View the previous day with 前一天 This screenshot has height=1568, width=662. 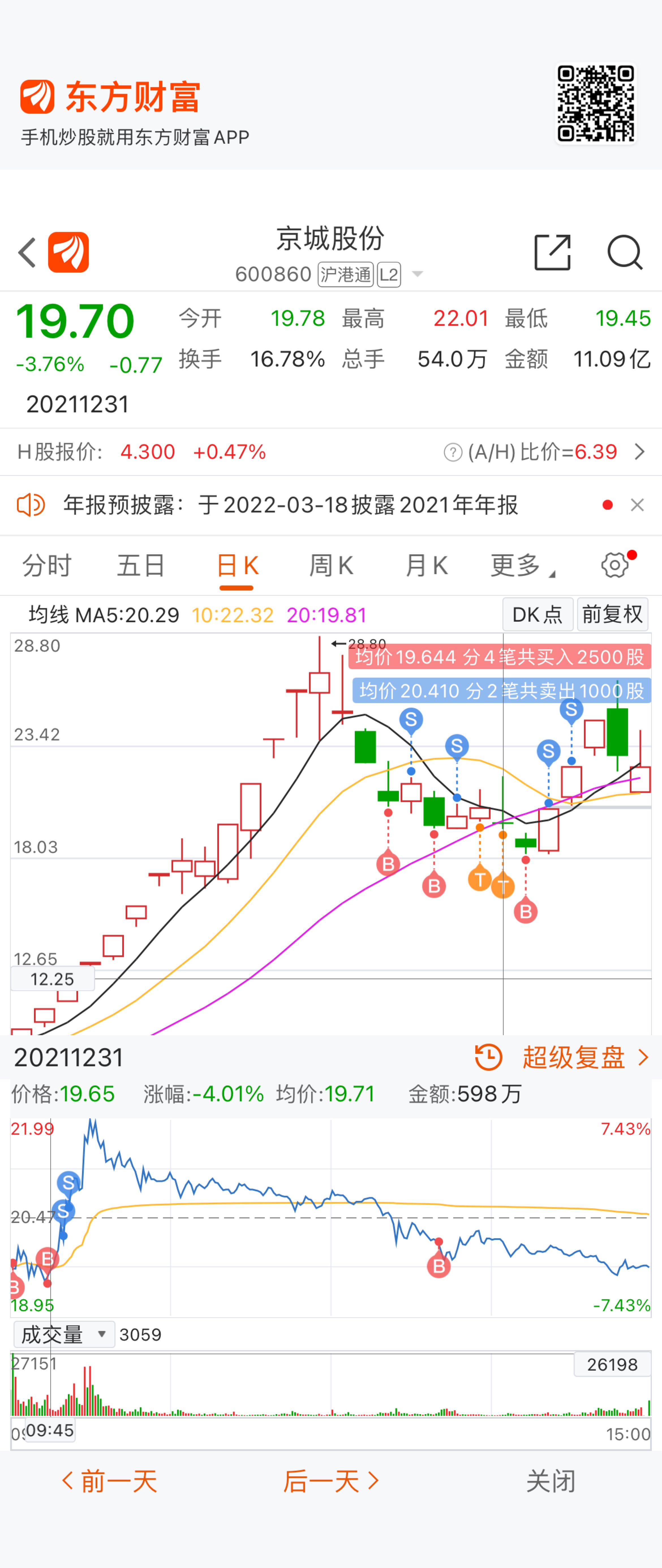point(110,1481)
